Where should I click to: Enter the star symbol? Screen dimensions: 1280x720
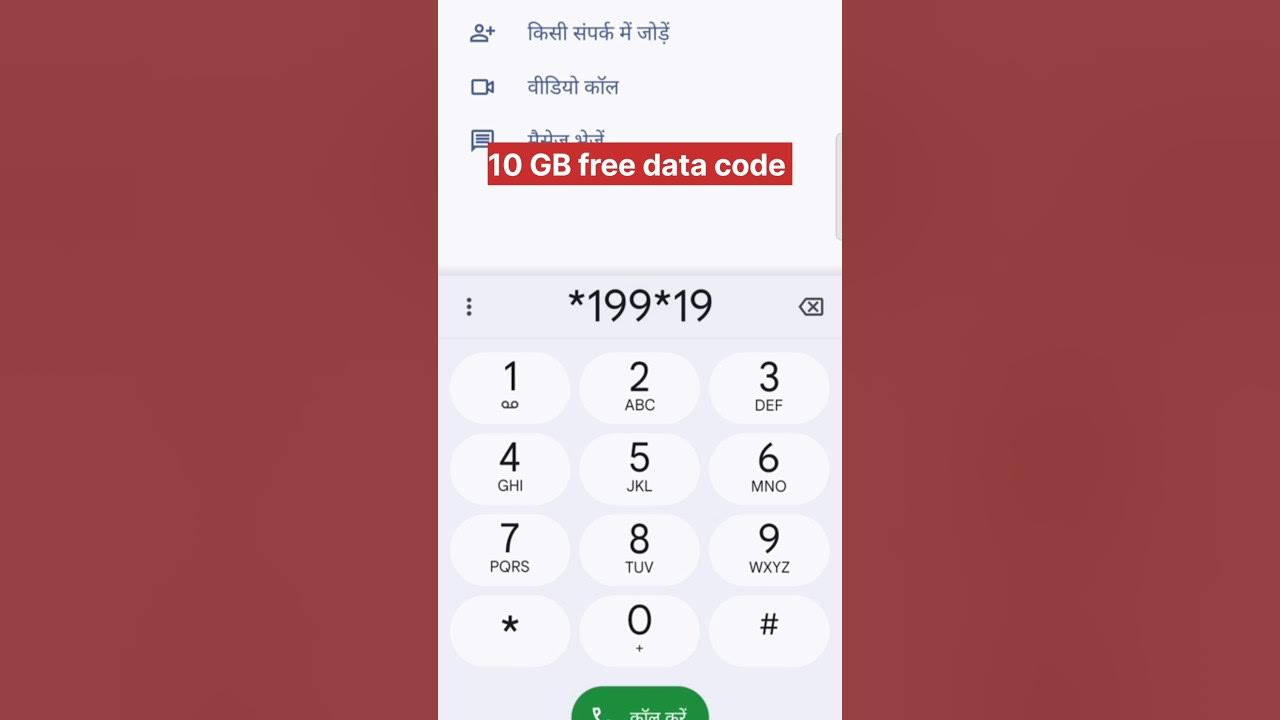point(510,630)
